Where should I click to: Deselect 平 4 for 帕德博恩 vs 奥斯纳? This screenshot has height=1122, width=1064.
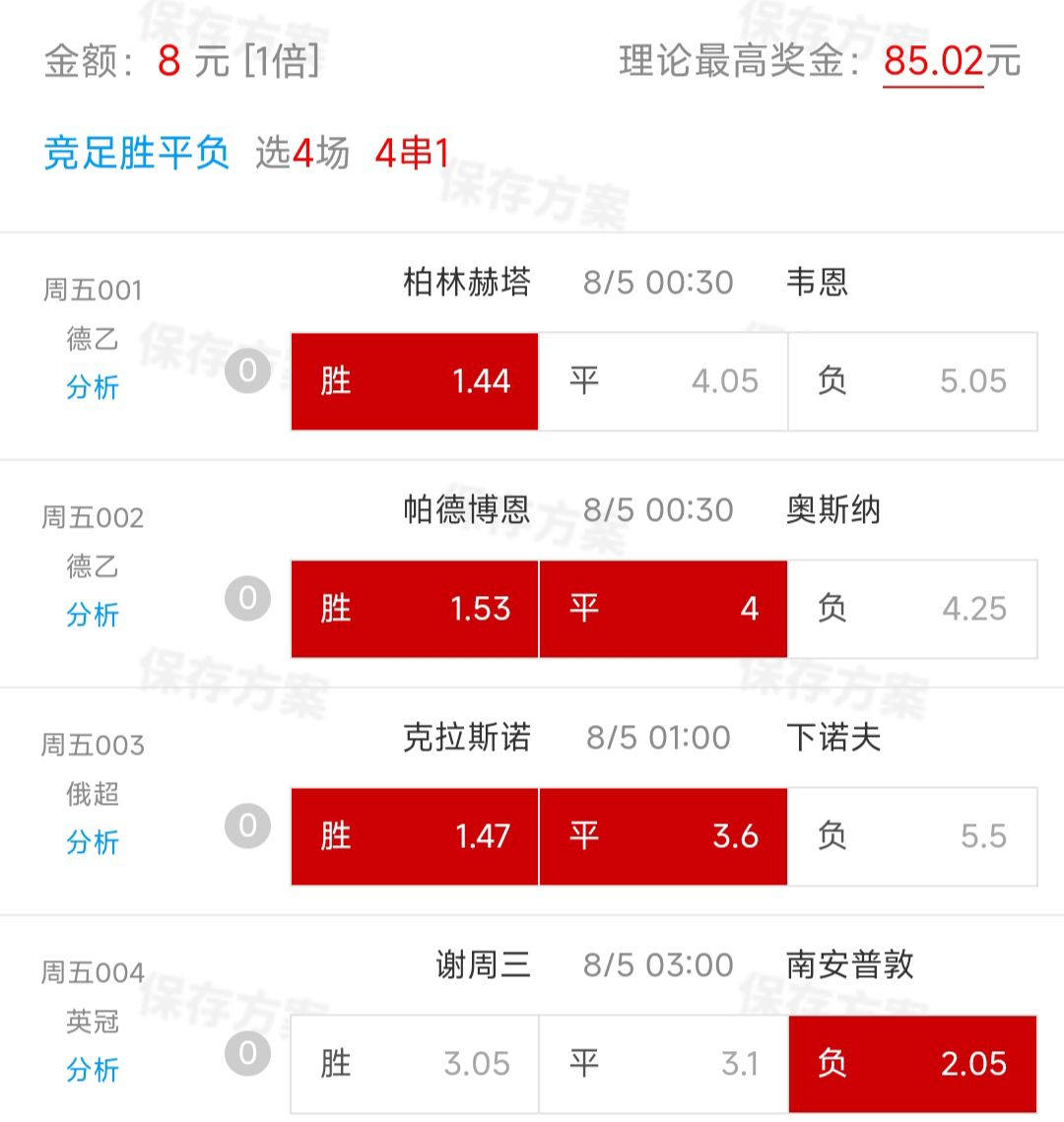(x=663, y=609)
